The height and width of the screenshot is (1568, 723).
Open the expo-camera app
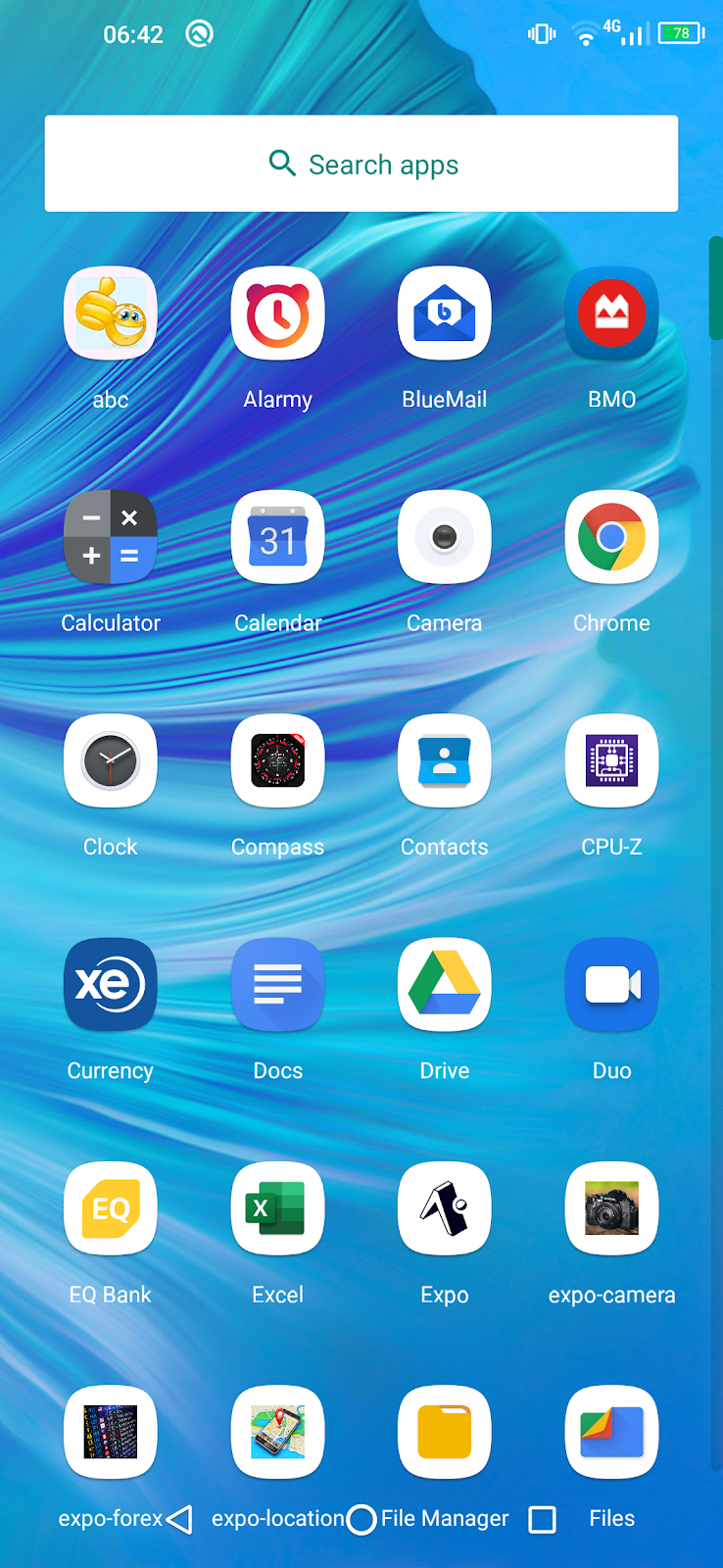pos(611,1208)
